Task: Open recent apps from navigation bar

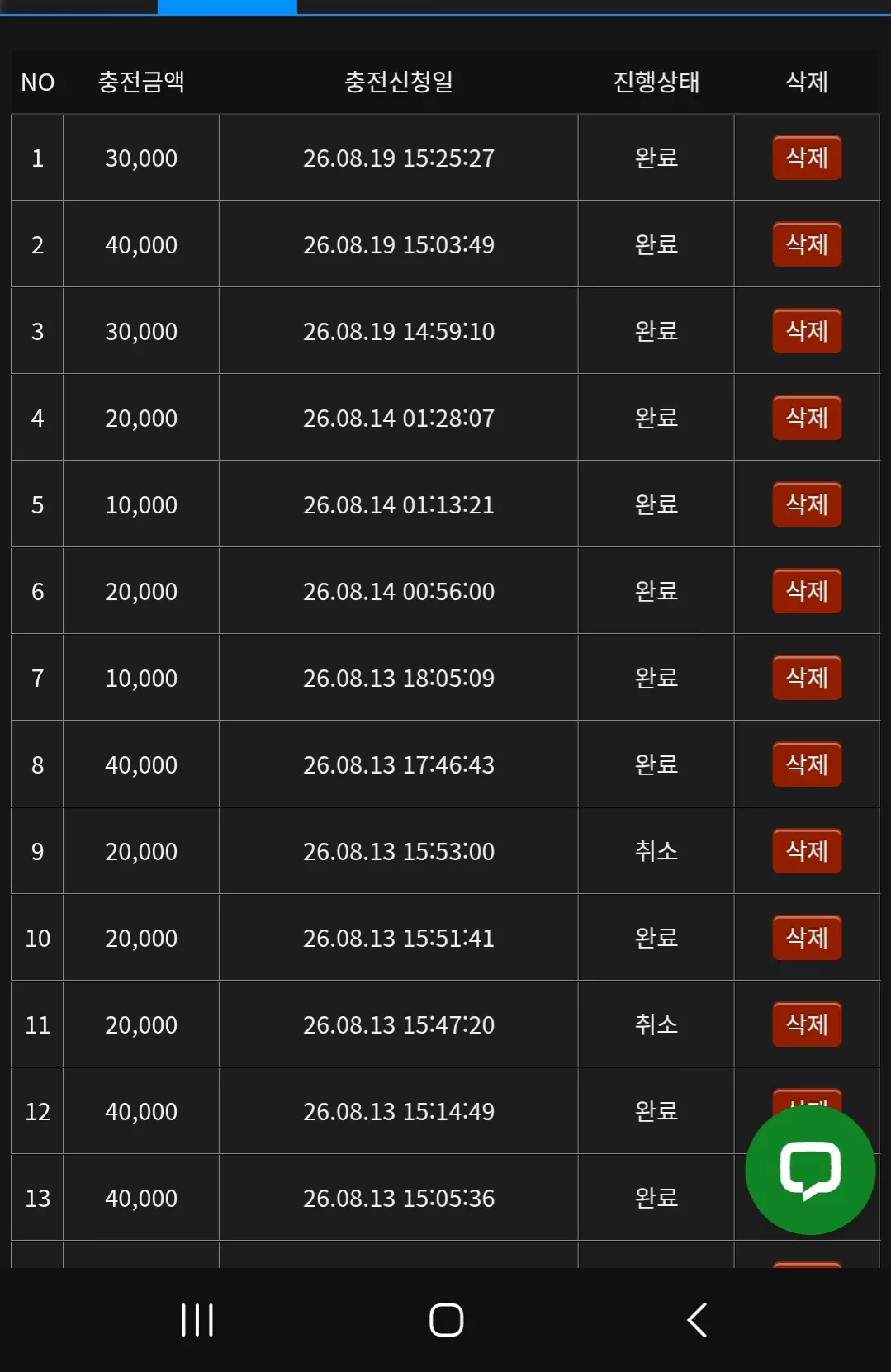Action: click(x=197, y=1320)
